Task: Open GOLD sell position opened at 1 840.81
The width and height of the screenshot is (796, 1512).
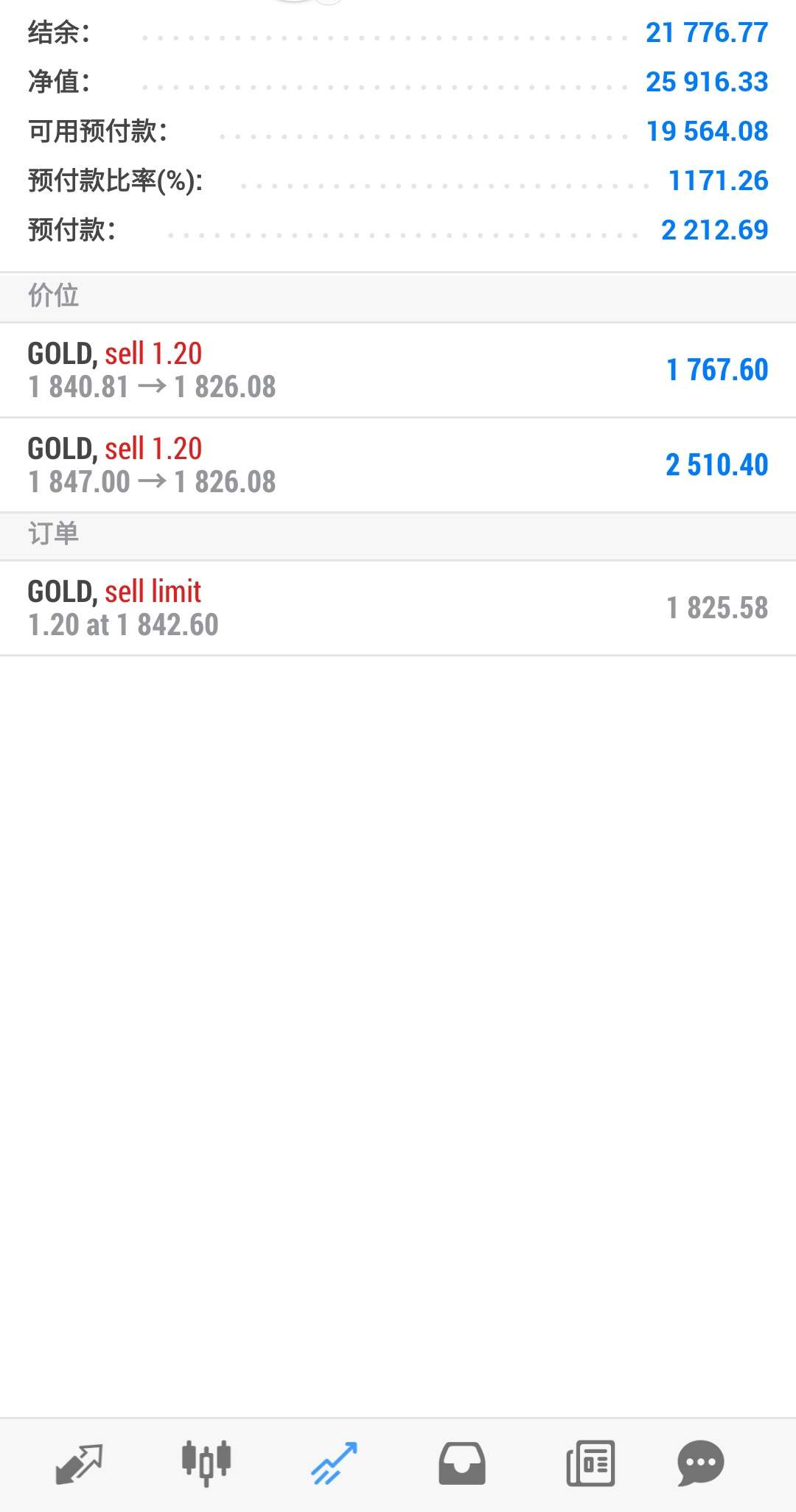Action: [x=398, y=370]
